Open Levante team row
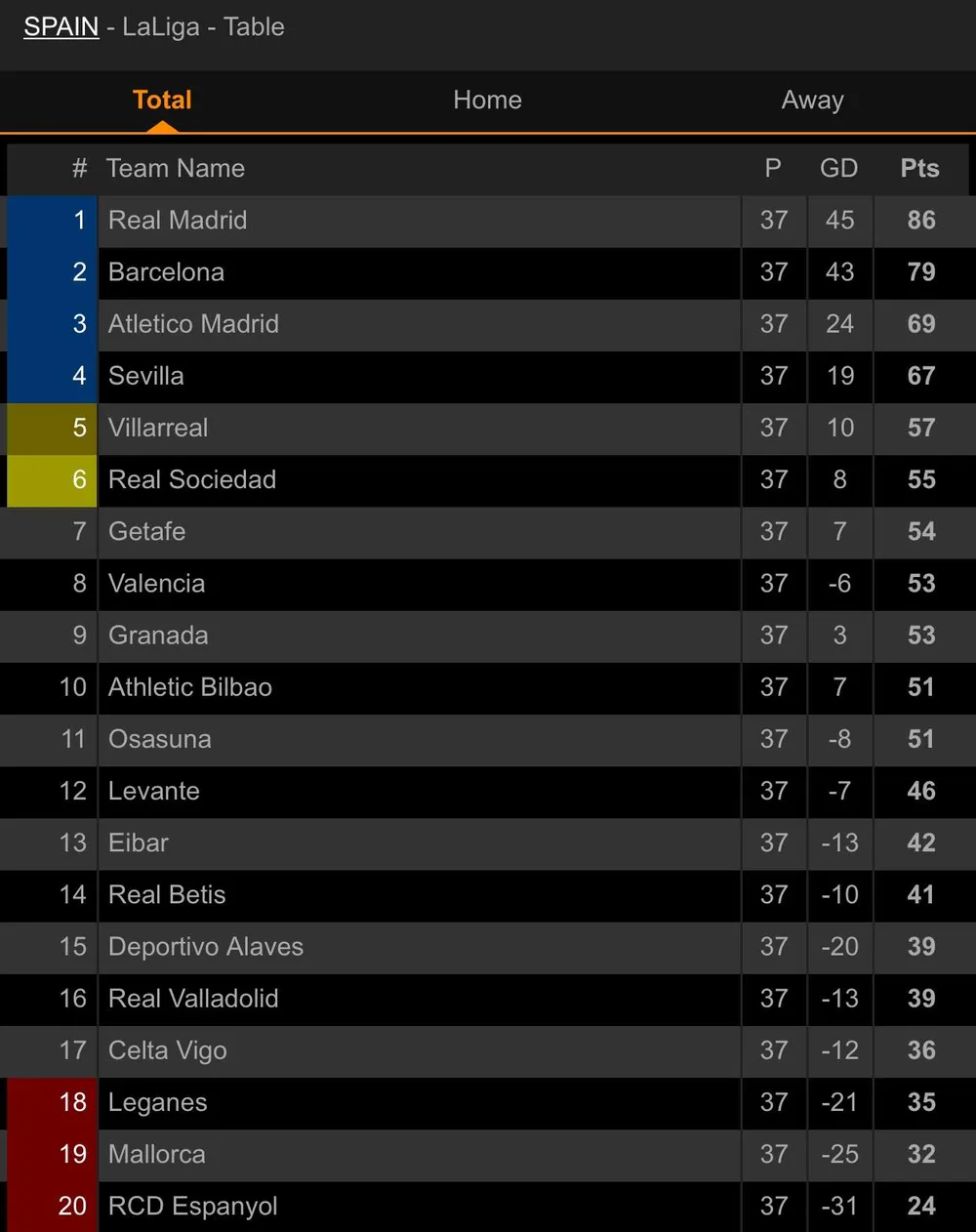 coord(154,791)
